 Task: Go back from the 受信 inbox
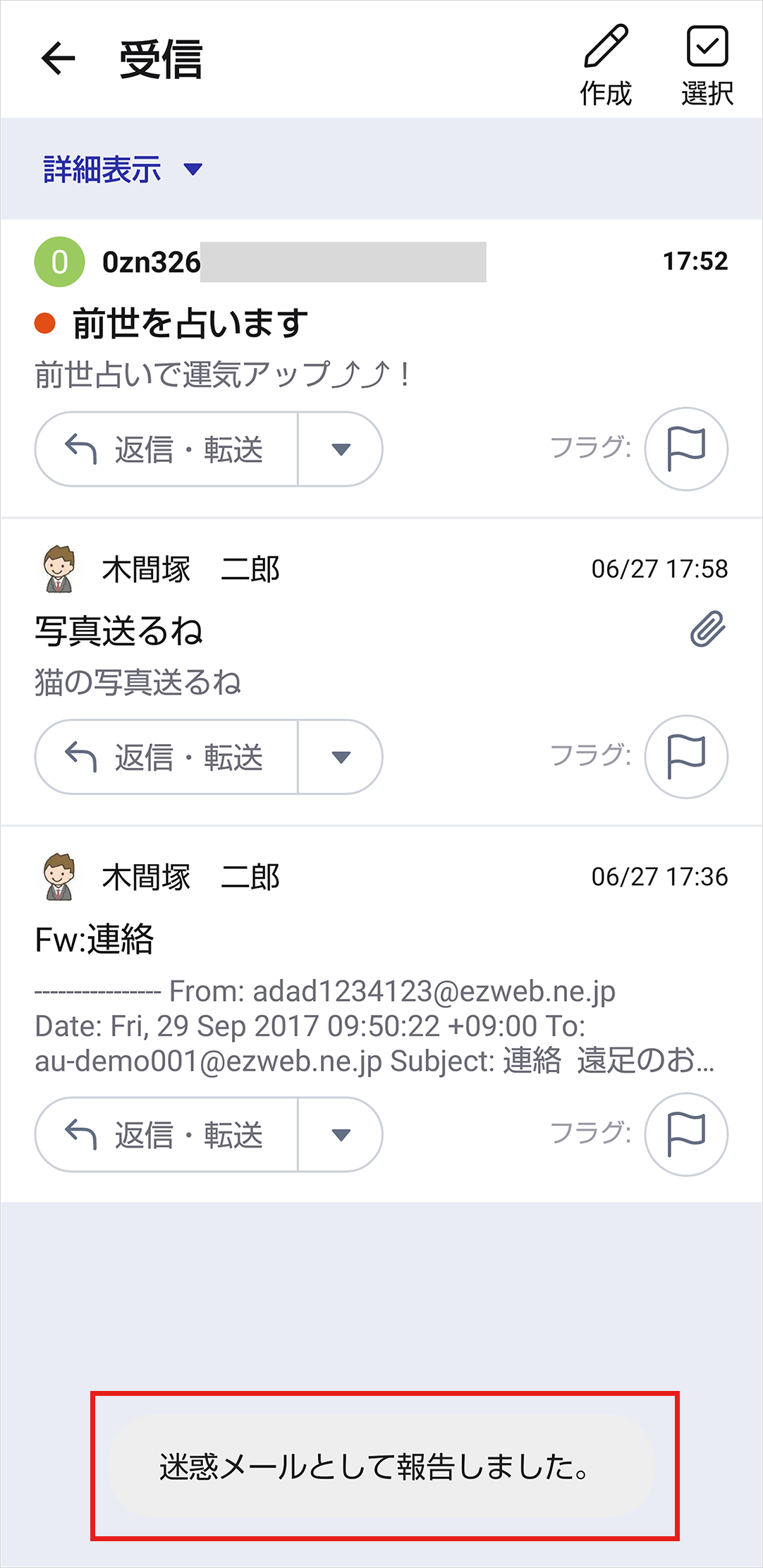tap(59, 59)
